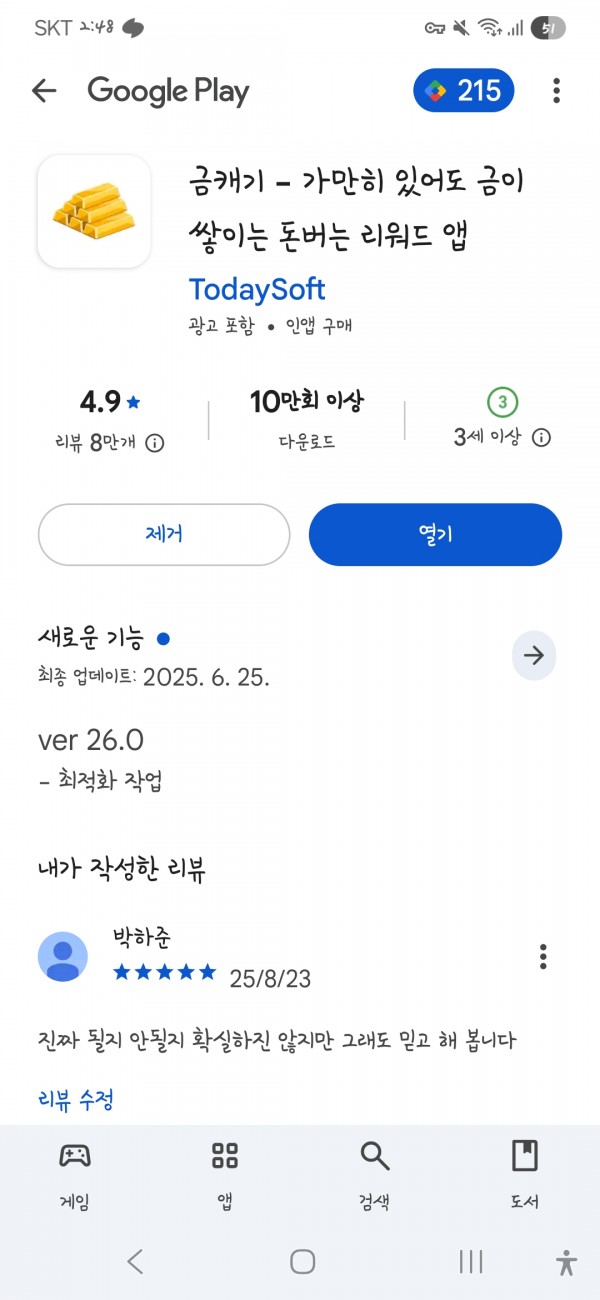Viewport: 600px width, 1300px height.
Task: Switch to the 게임 tab
Action: (75, 1176)
